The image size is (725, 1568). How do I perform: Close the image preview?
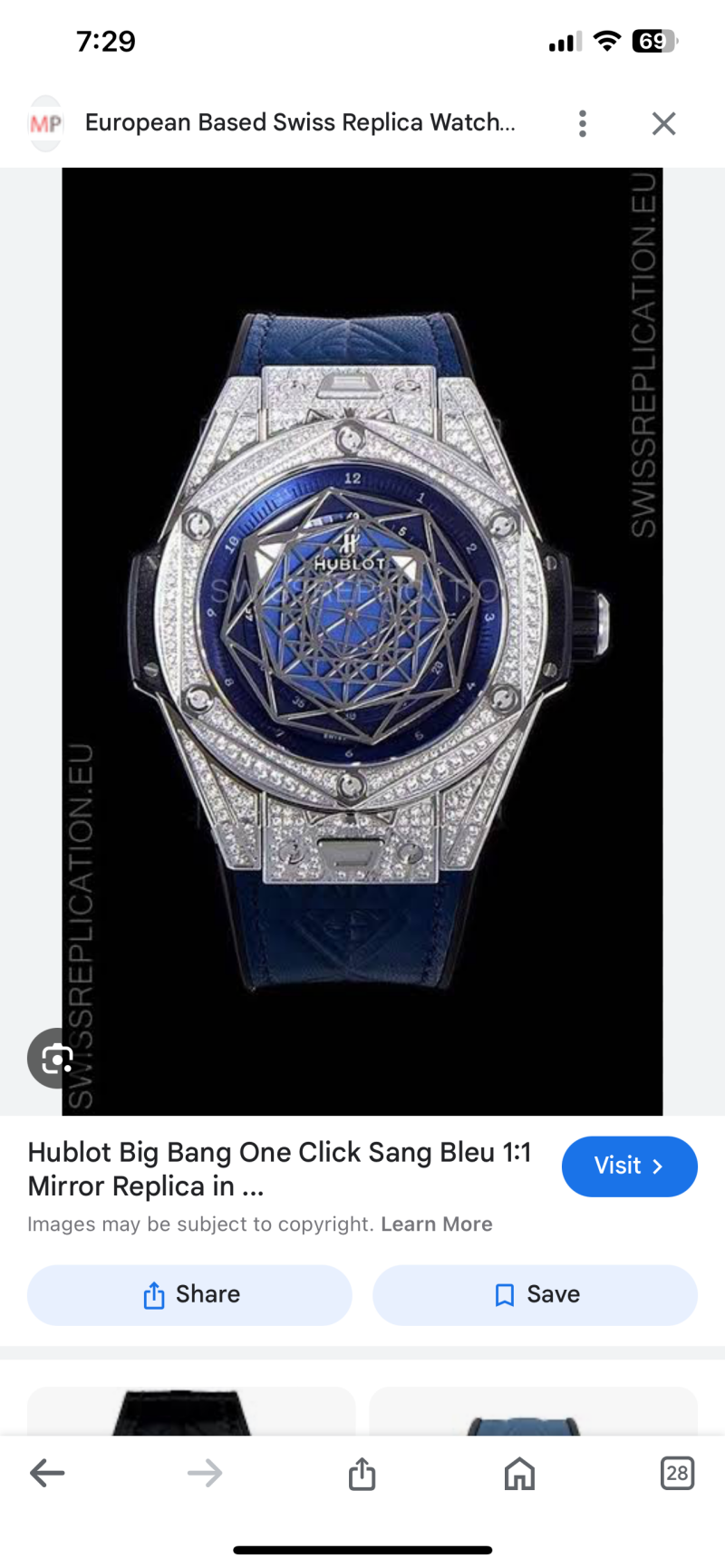click(663, 123)
